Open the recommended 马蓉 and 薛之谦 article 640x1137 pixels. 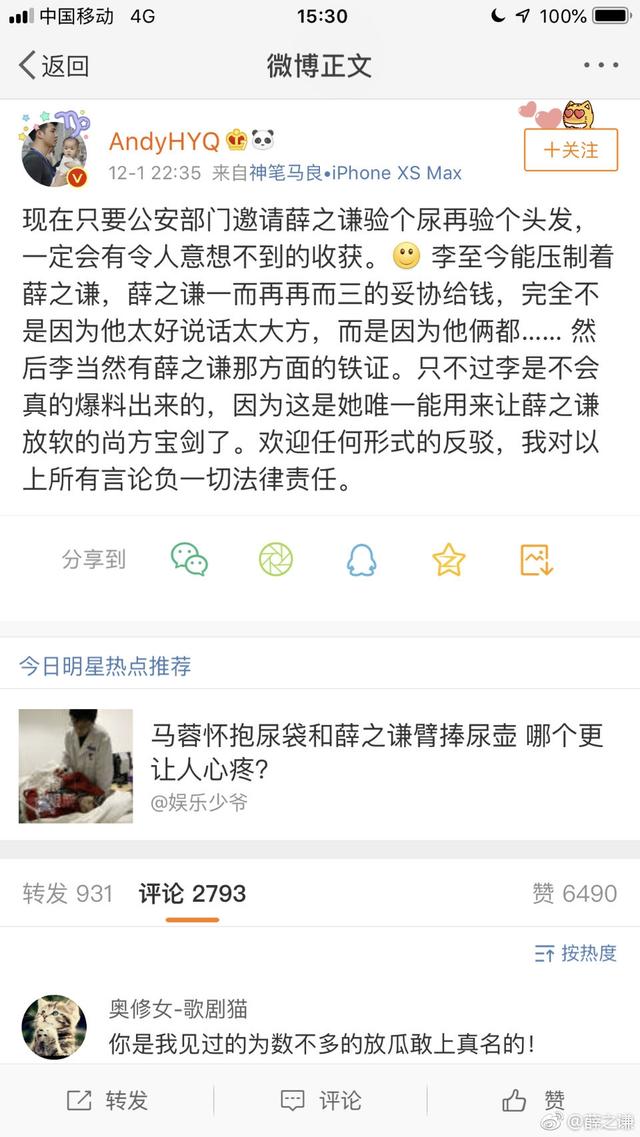pos(320,765)
